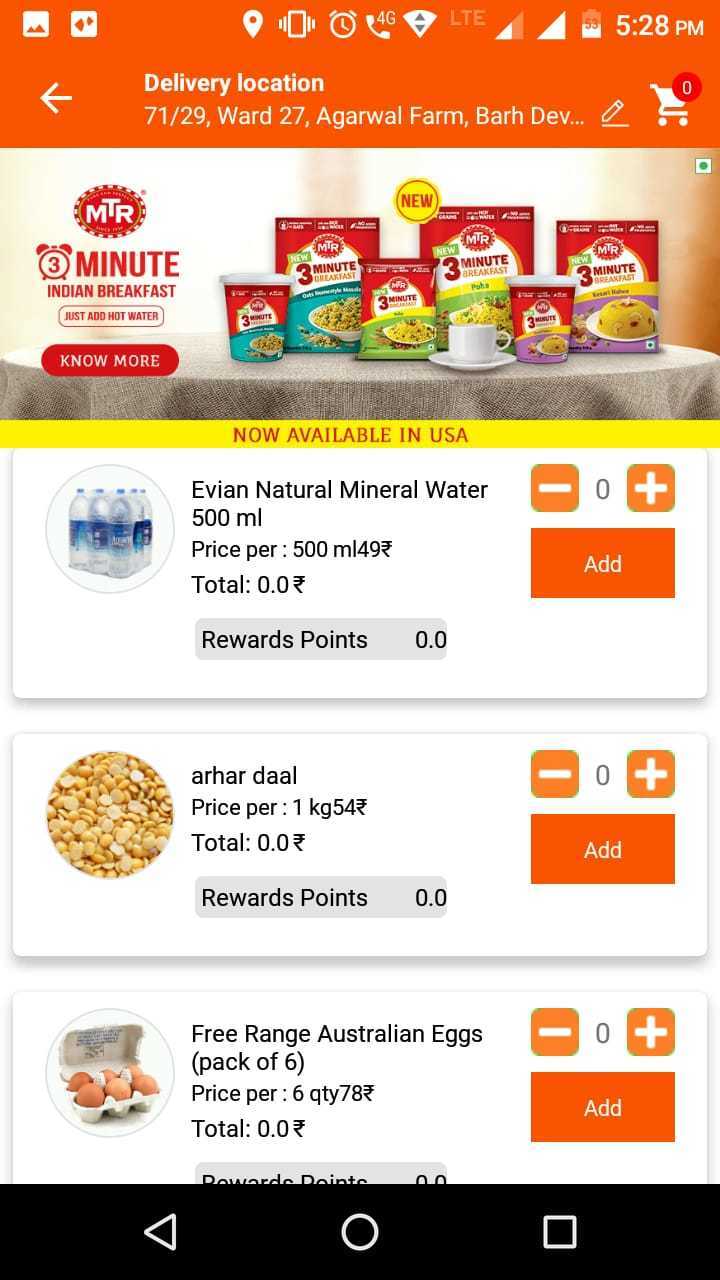Decrease Evian Natural Mineral Water quantity
The width and height of the screenshot is (720, 1280).
coord(555,489)
